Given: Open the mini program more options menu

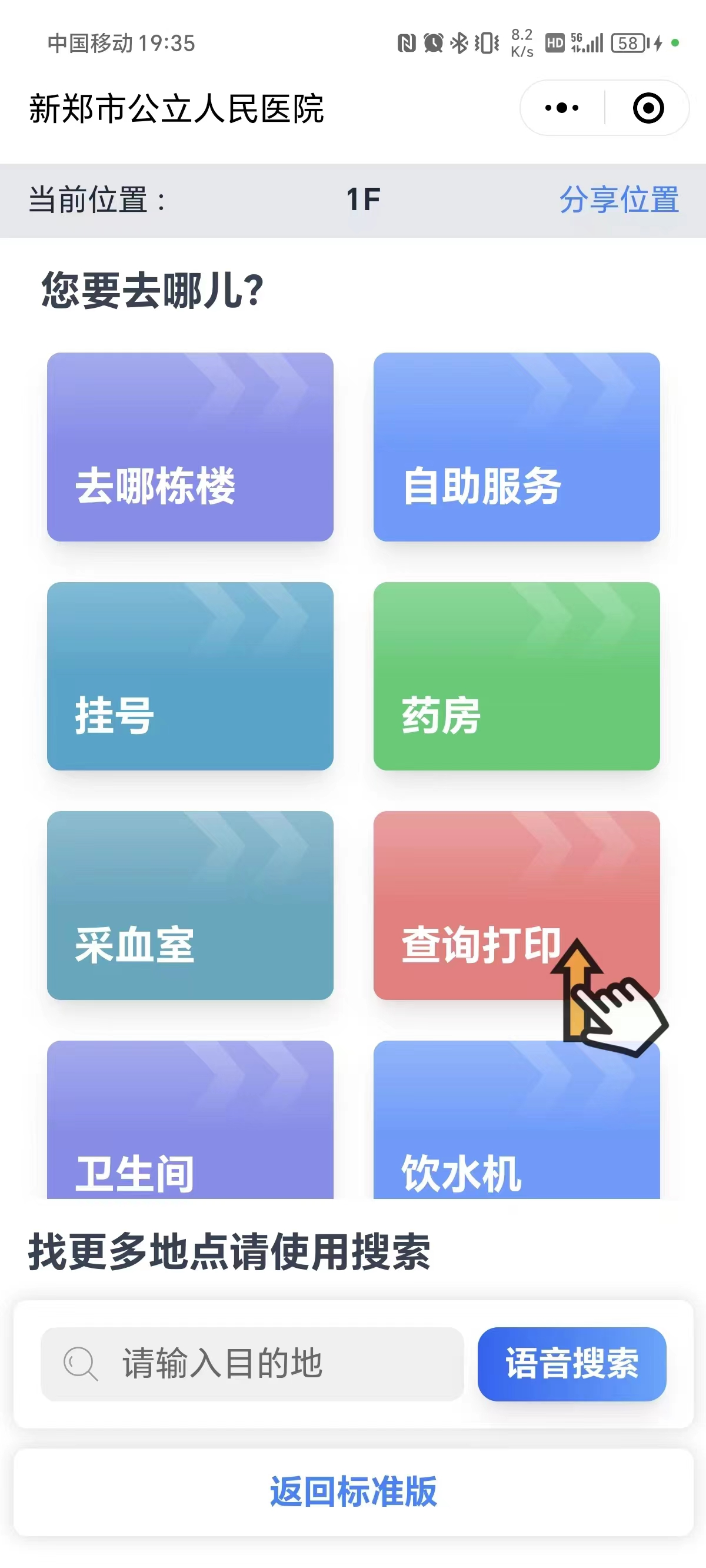Looking at the screenshot, I should click(562, 108).
